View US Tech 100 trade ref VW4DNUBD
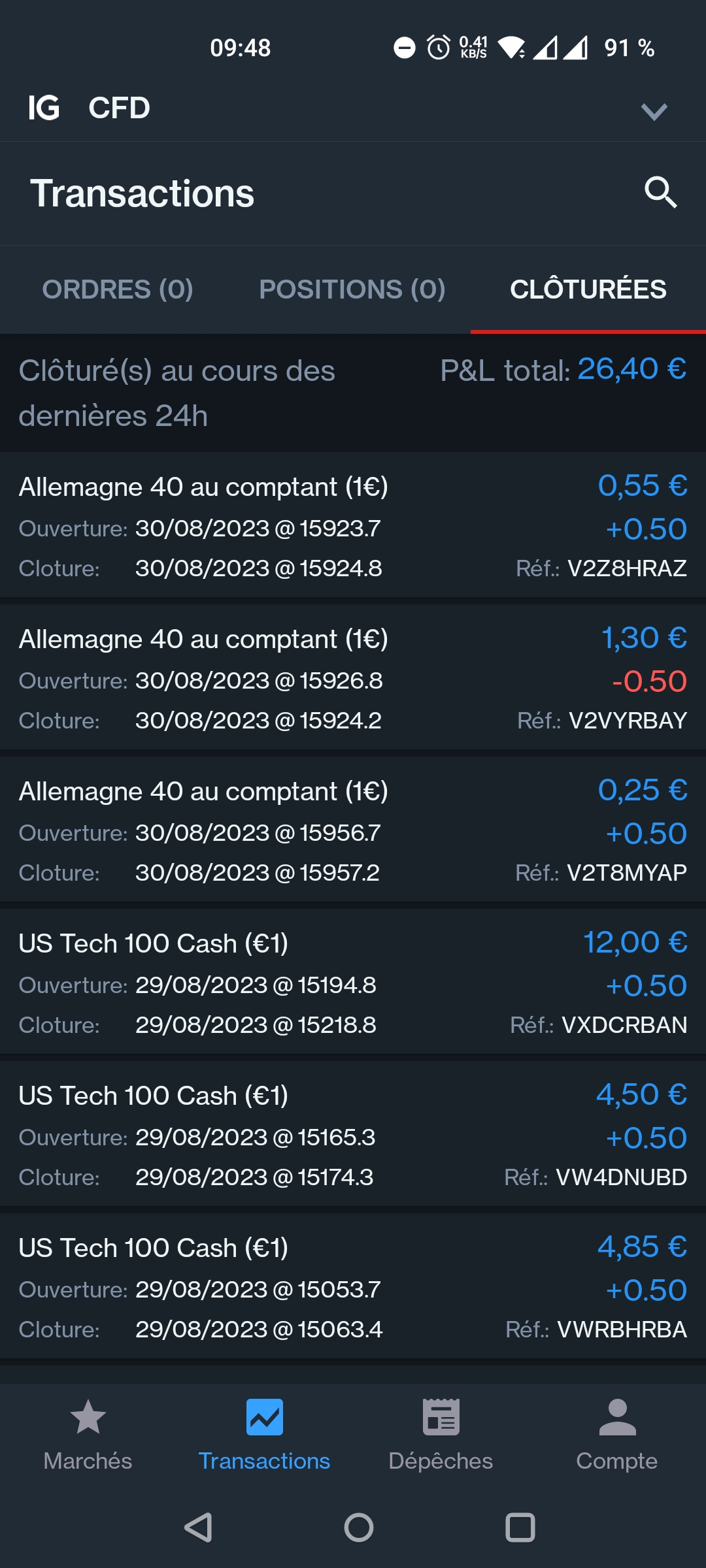 point(353,1135)
